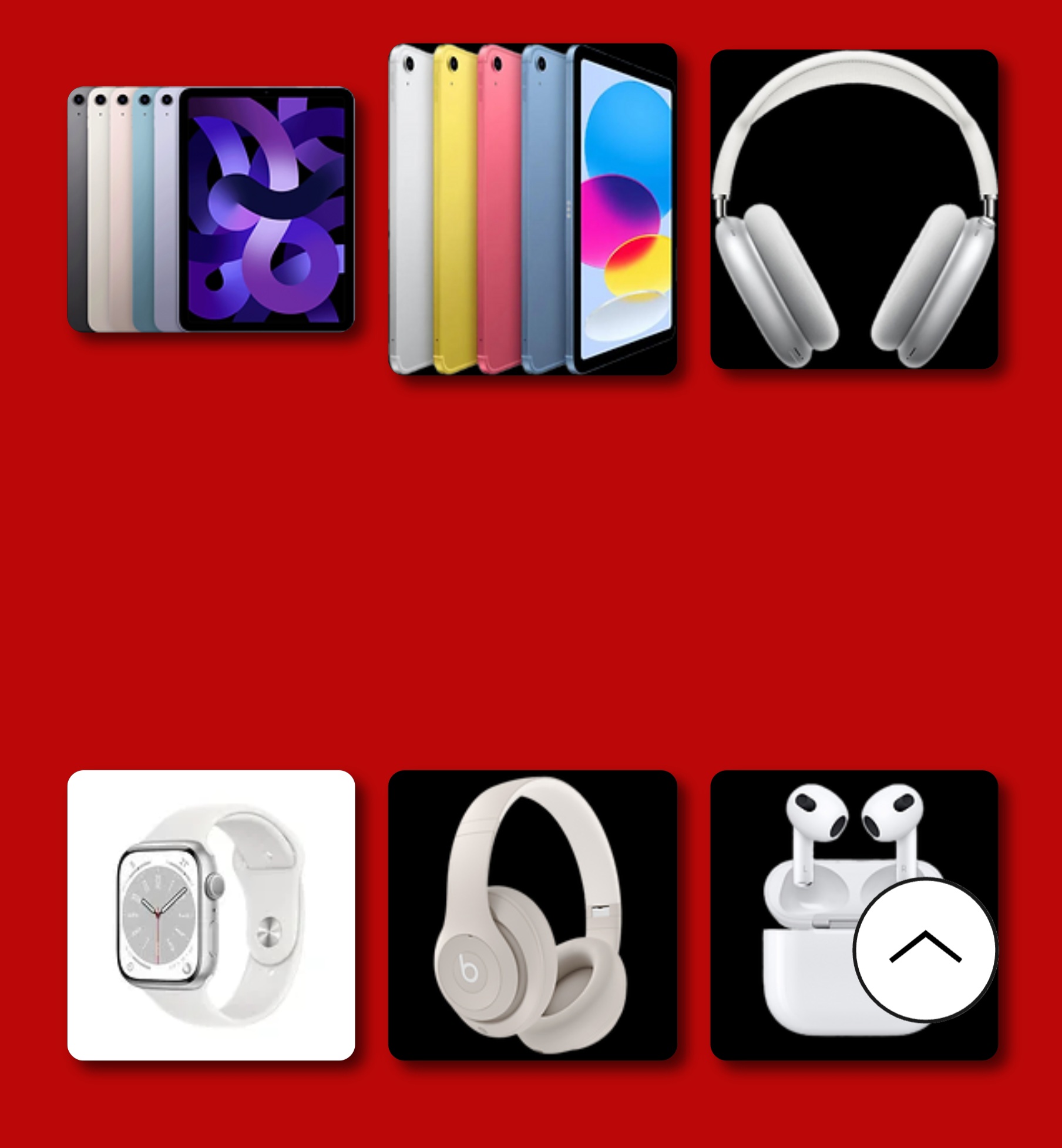Open the purple iPad Air product tile
Viewport: 1062px width, 1148px height.
coord(211,210)
